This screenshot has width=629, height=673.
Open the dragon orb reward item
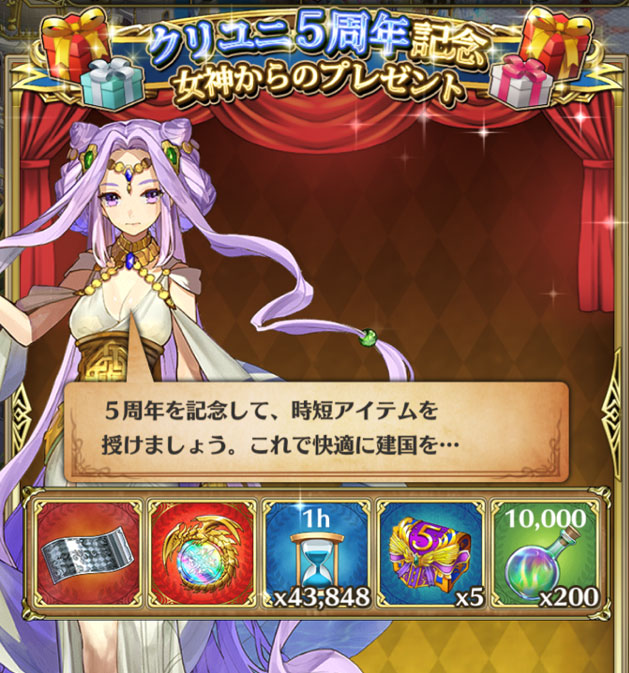202,553
